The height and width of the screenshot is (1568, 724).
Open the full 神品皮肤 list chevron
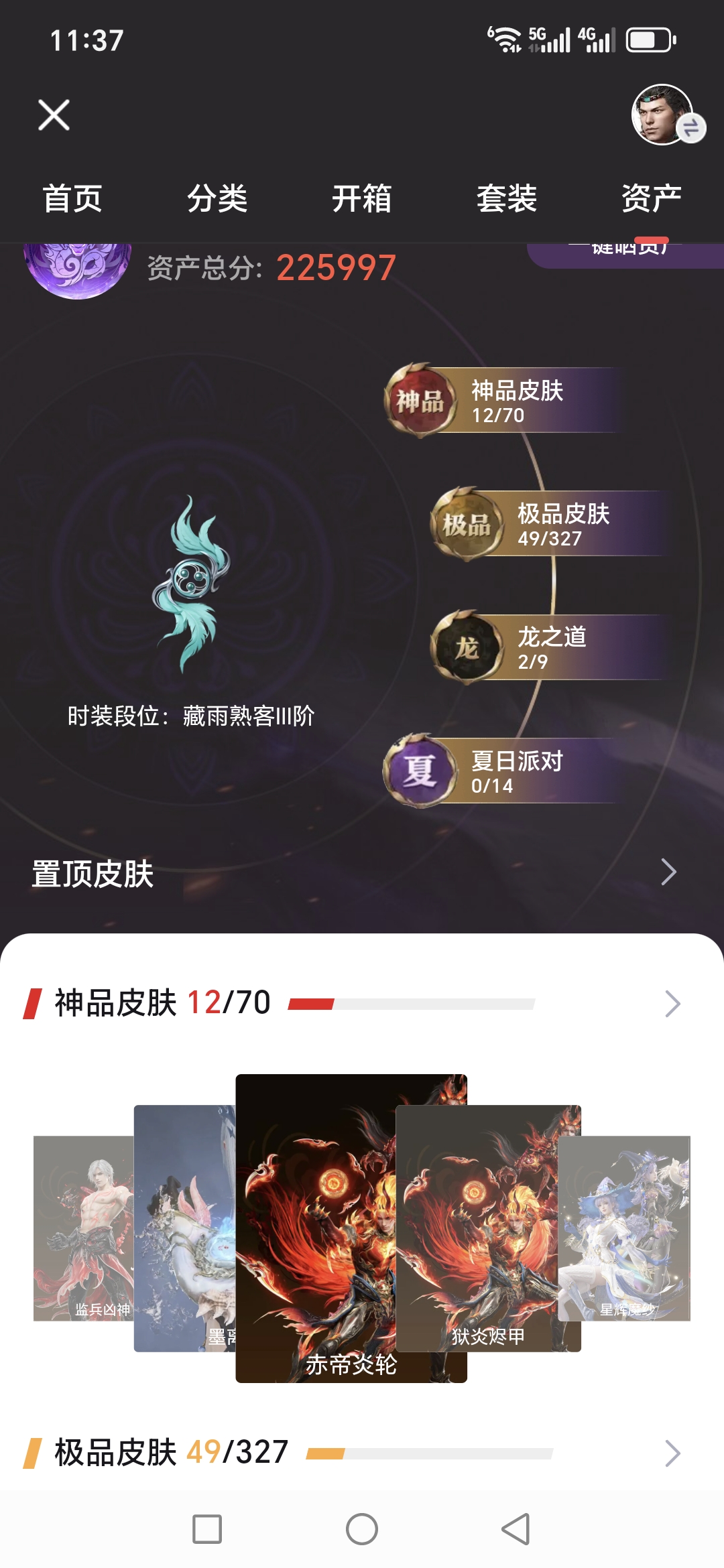pos(672,1004)
